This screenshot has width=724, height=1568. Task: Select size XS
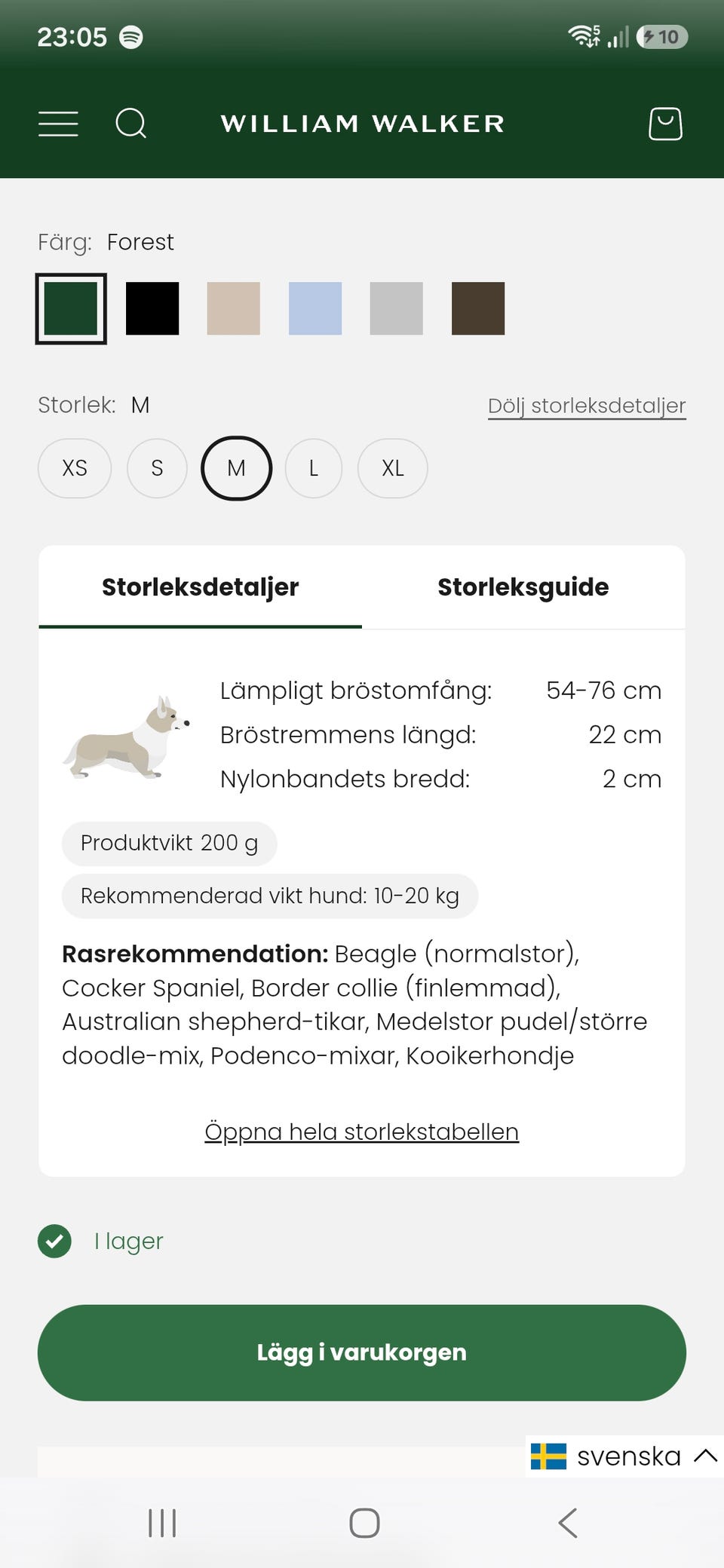(75, 468)
